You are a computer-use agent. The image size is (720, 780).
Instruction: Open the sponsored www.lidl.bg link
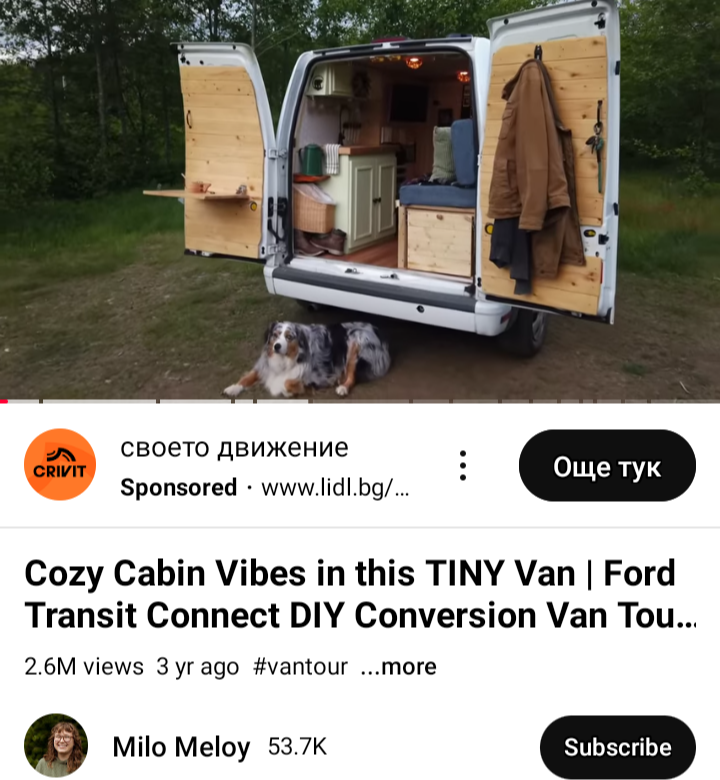[x=335, y=488]
